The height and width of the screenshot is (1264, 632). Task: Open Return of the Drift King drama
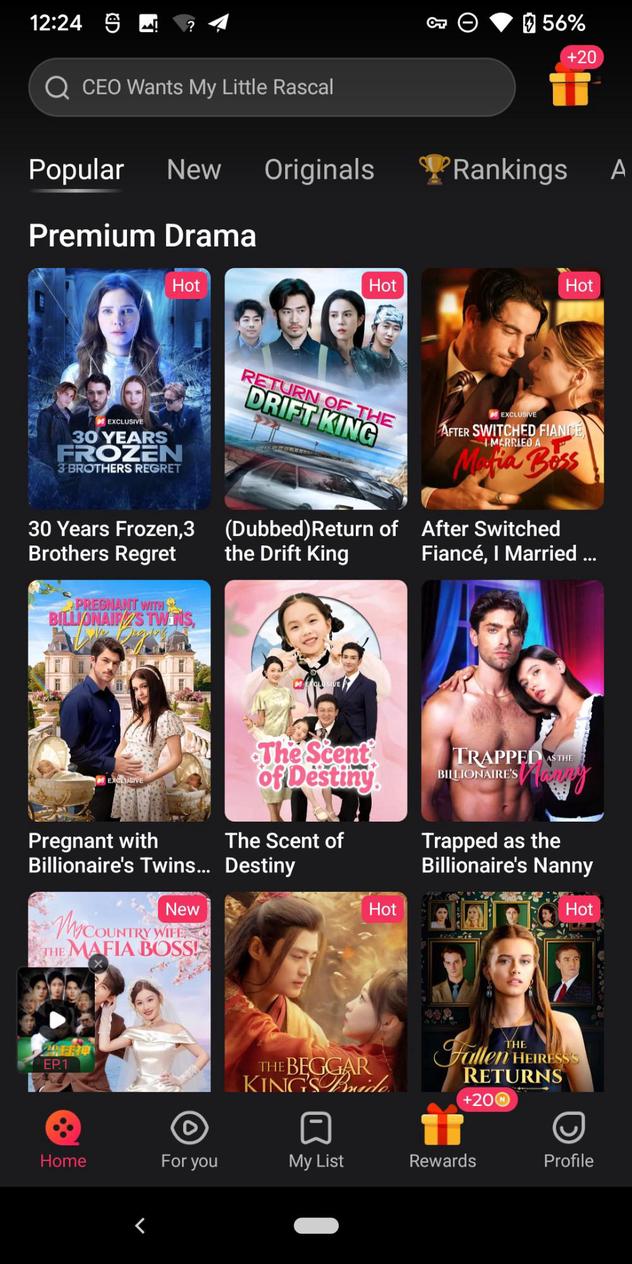pos(315,389)
